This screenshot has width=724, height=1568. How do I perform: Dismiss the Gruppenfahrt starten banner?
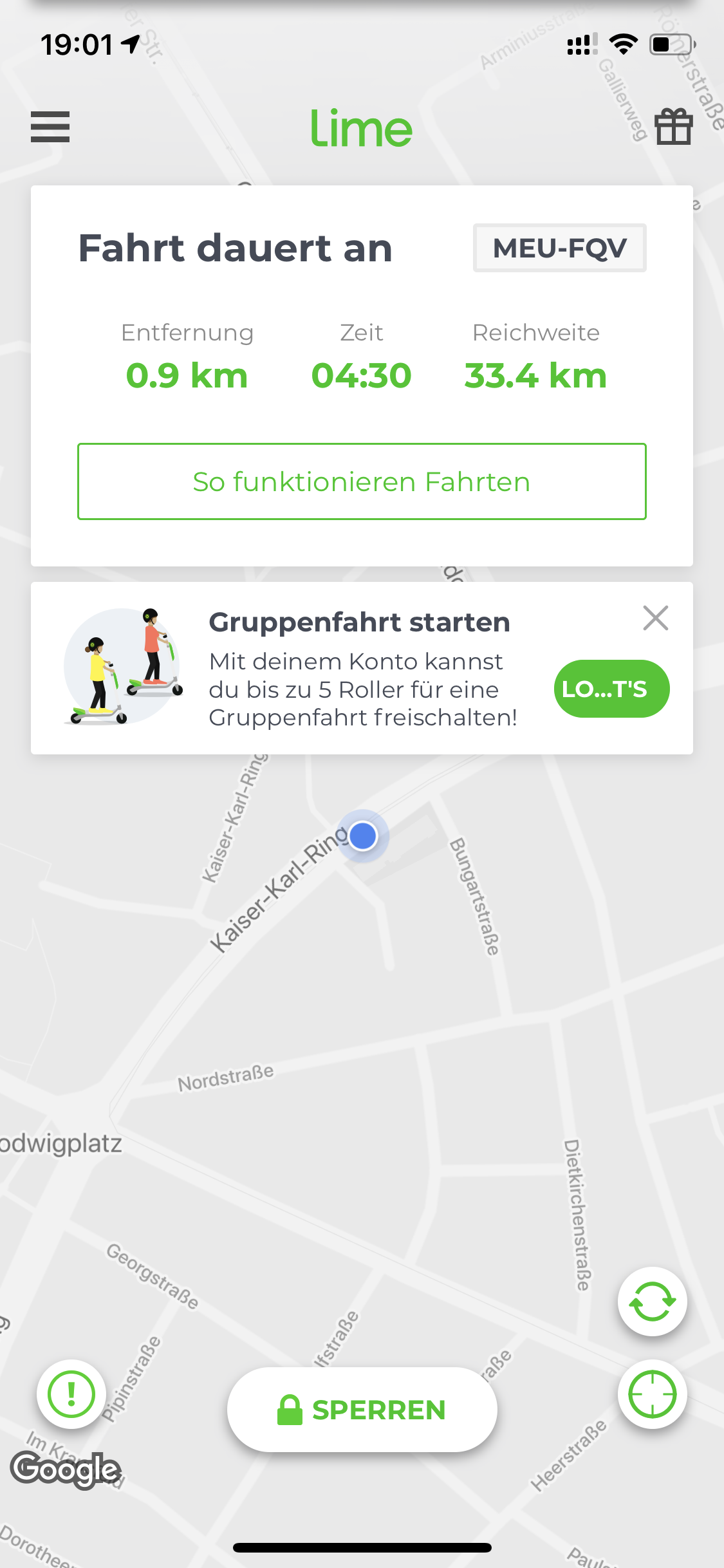coord(655,618)
